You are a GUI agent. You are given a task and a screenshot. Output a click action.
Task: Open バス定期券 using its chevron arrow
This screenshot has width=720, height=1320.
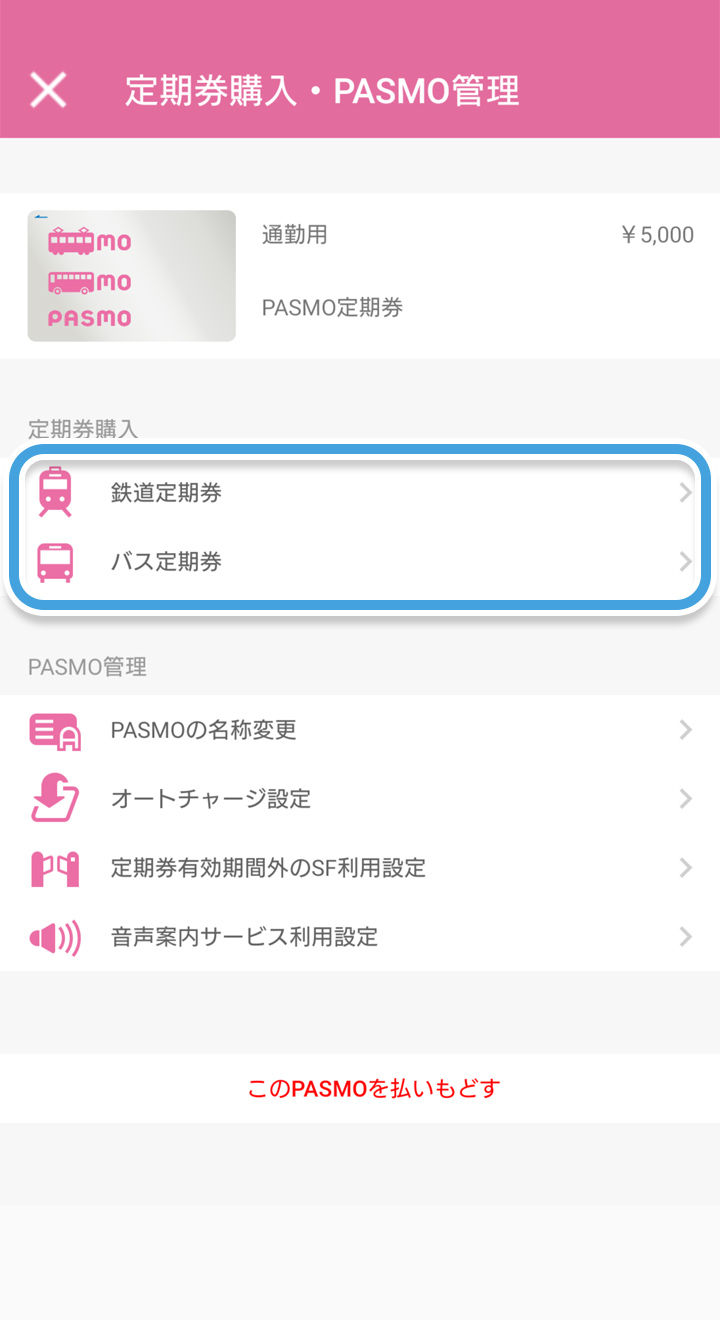coord(685,562)
